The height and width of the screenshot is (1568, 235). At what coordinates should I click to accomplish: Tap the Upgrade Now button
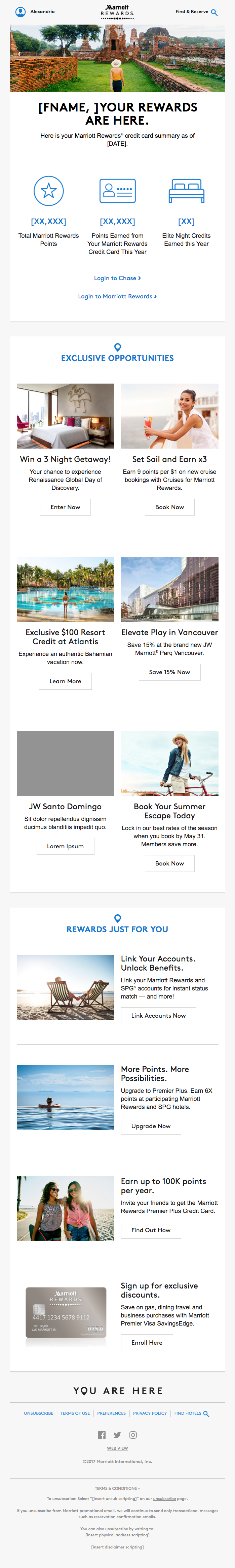pyautogui.click(x=151, y=1126)
